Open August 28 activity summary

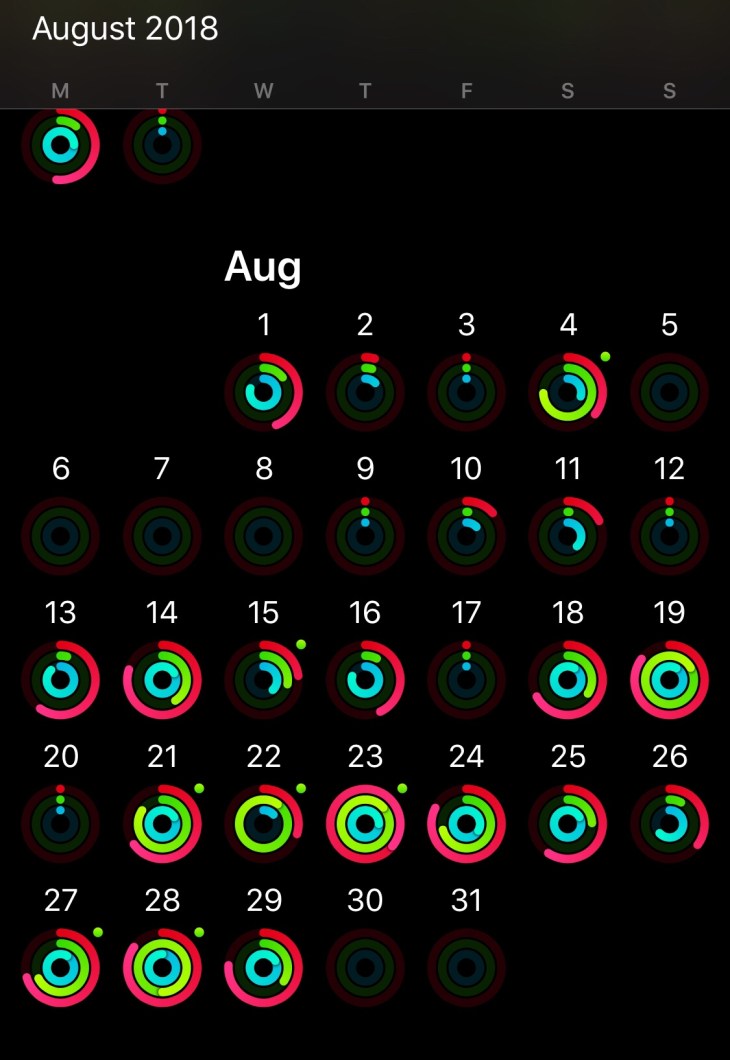click(x=162, y=968)
